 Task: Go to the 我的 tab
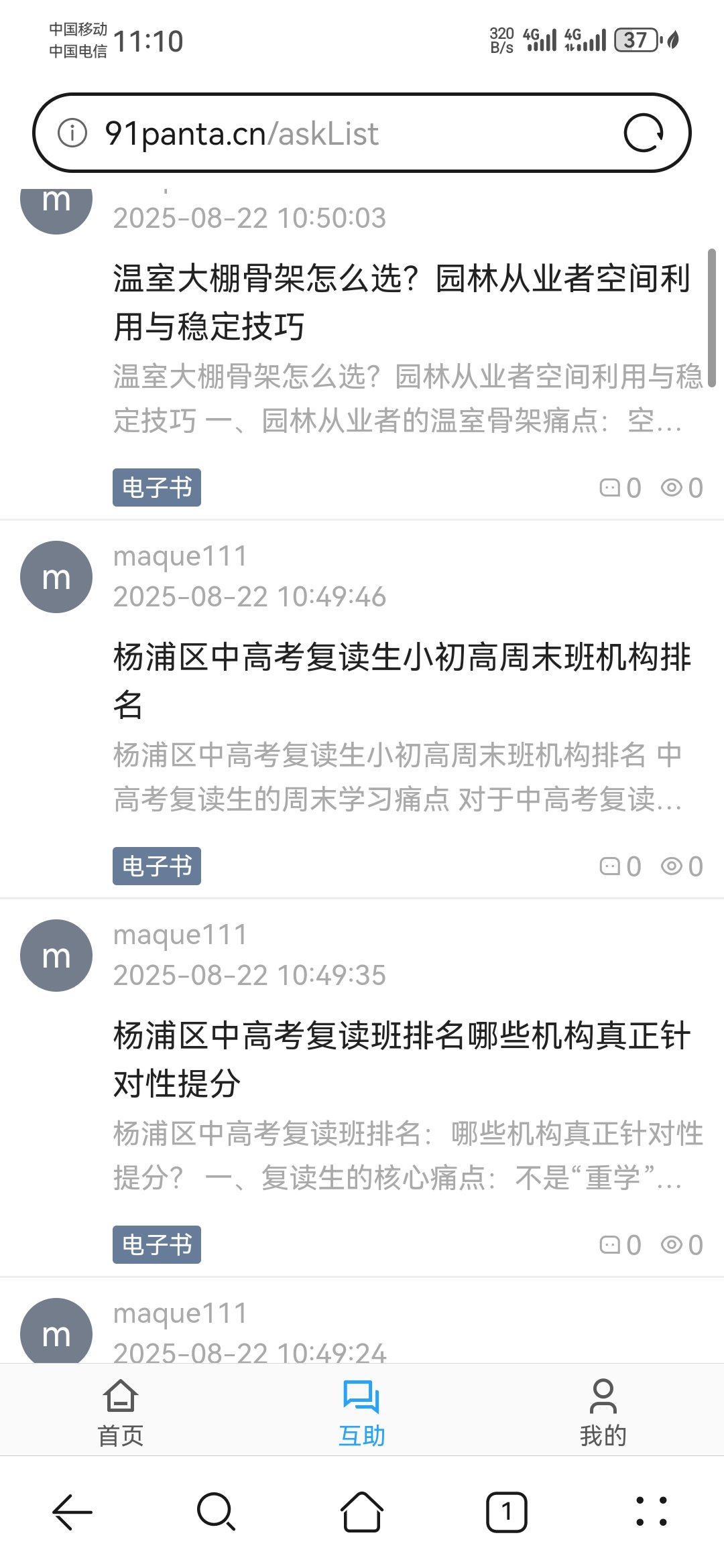(x=603, y=1411)
